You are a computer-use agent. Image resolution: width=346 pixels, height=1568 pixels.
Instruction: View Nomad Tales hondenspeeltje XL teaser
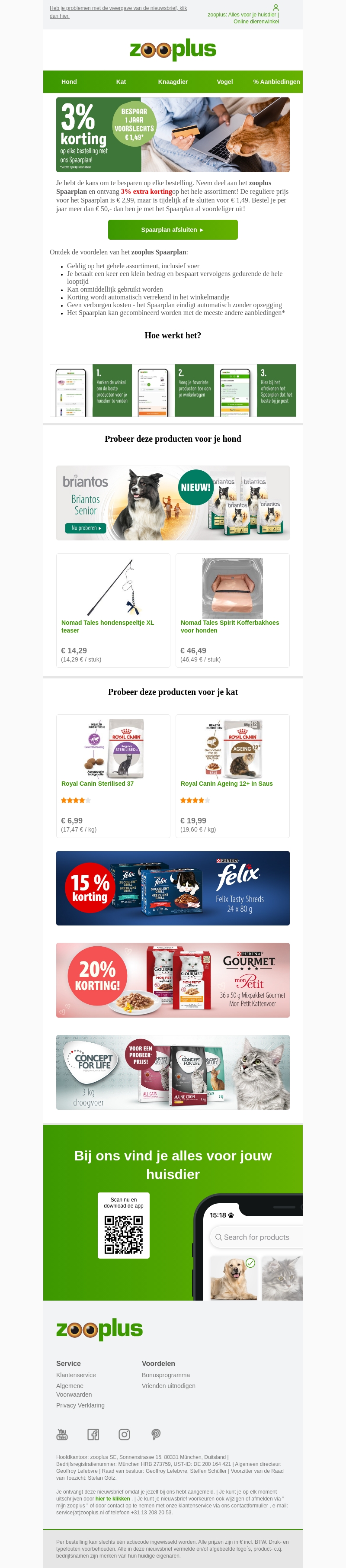(x=108, y=626)
